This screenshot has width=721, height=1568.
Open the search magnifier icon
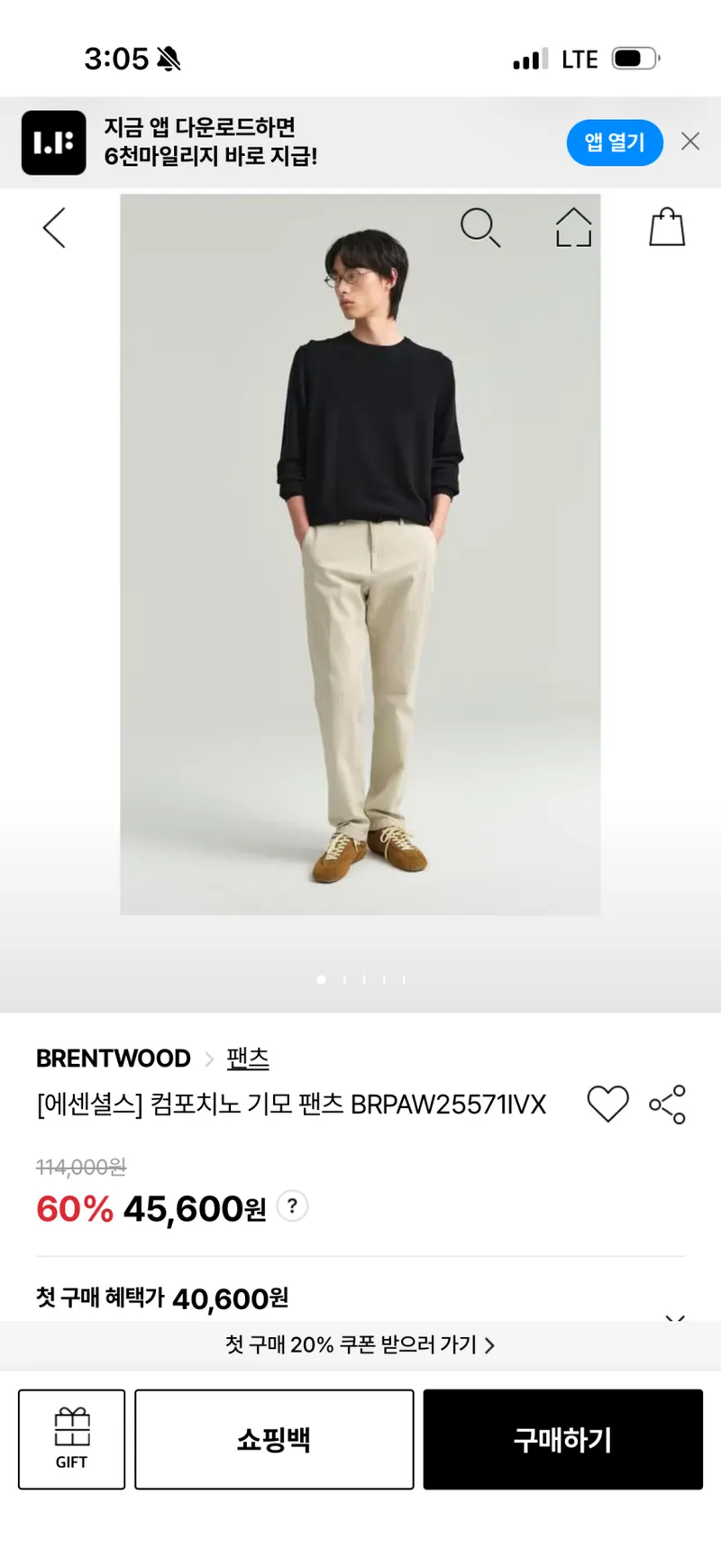480,227
